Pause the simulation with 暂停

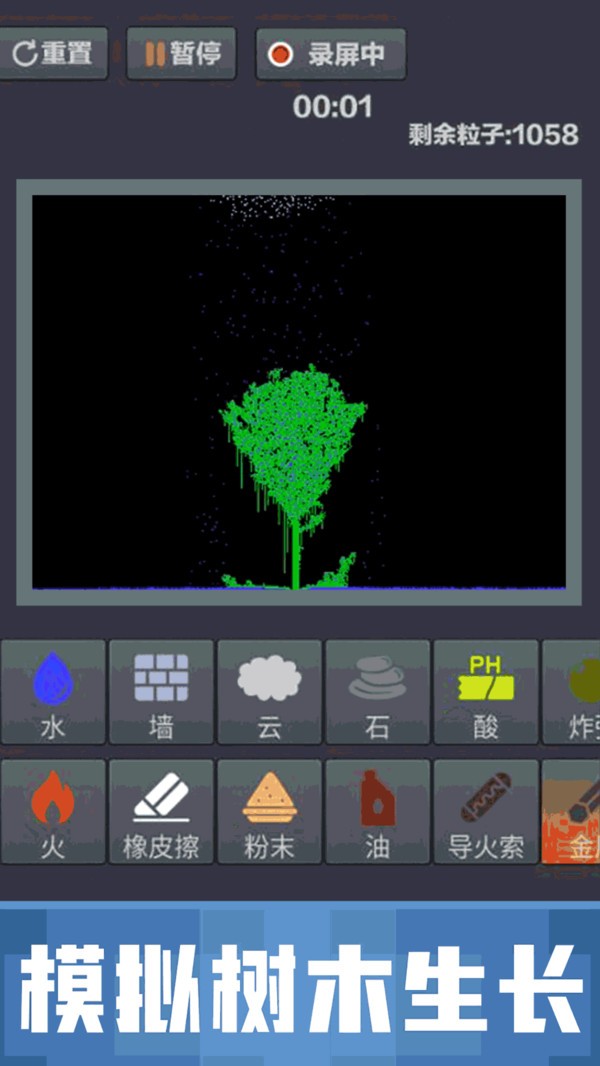point(182,54)
